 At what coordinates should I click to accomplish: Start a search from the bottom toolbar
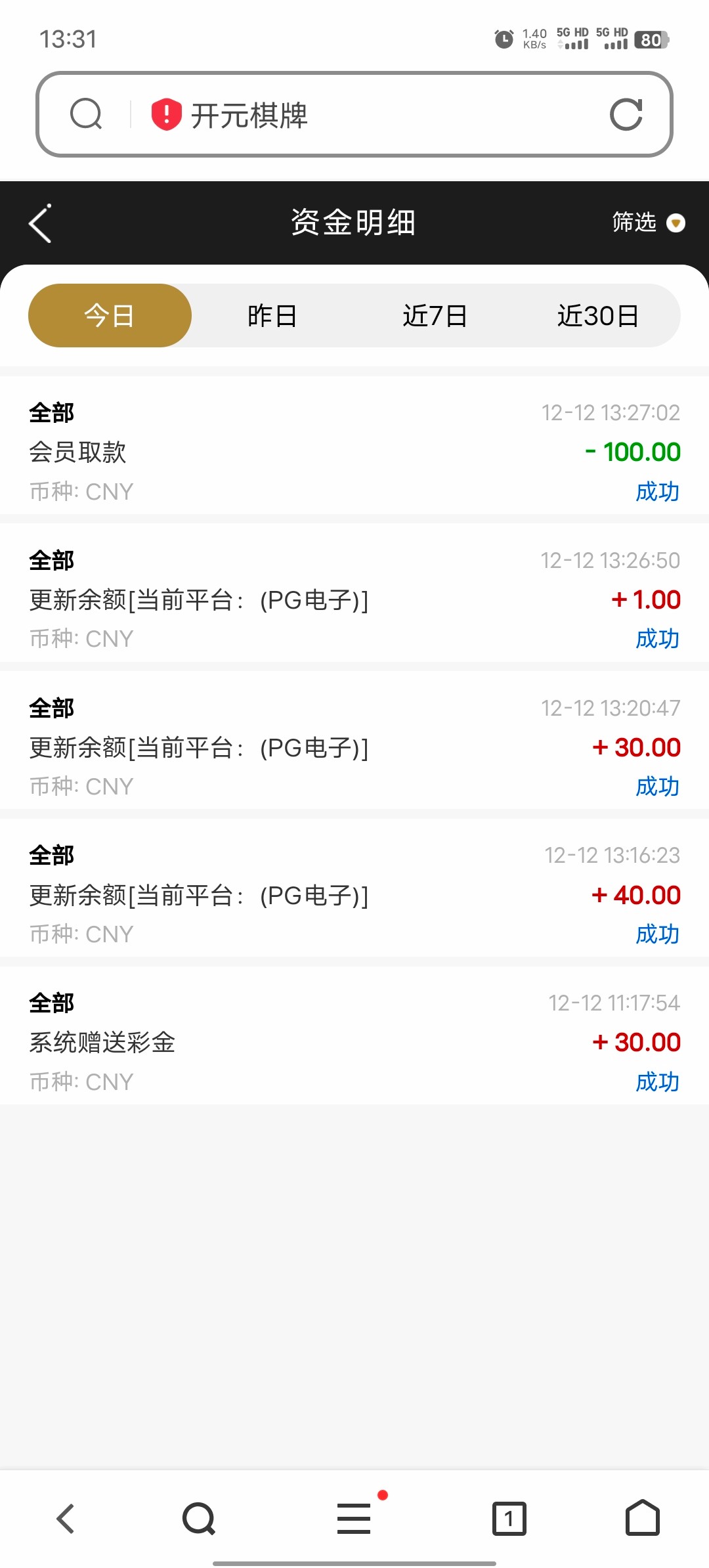coord(199,1518)
